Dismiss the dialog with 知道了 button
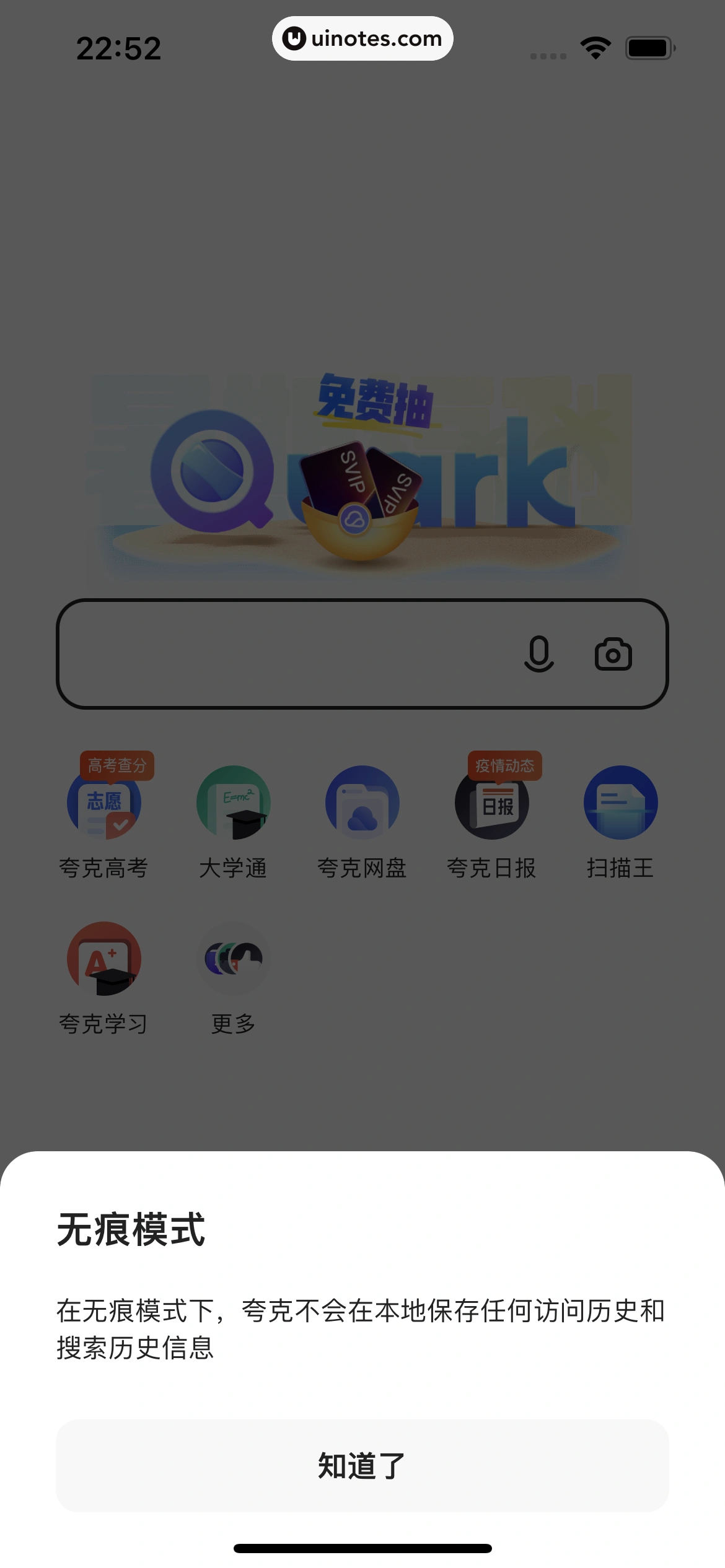The image size is (725, 1568). pyautogui.click(x=362, y=1464)
